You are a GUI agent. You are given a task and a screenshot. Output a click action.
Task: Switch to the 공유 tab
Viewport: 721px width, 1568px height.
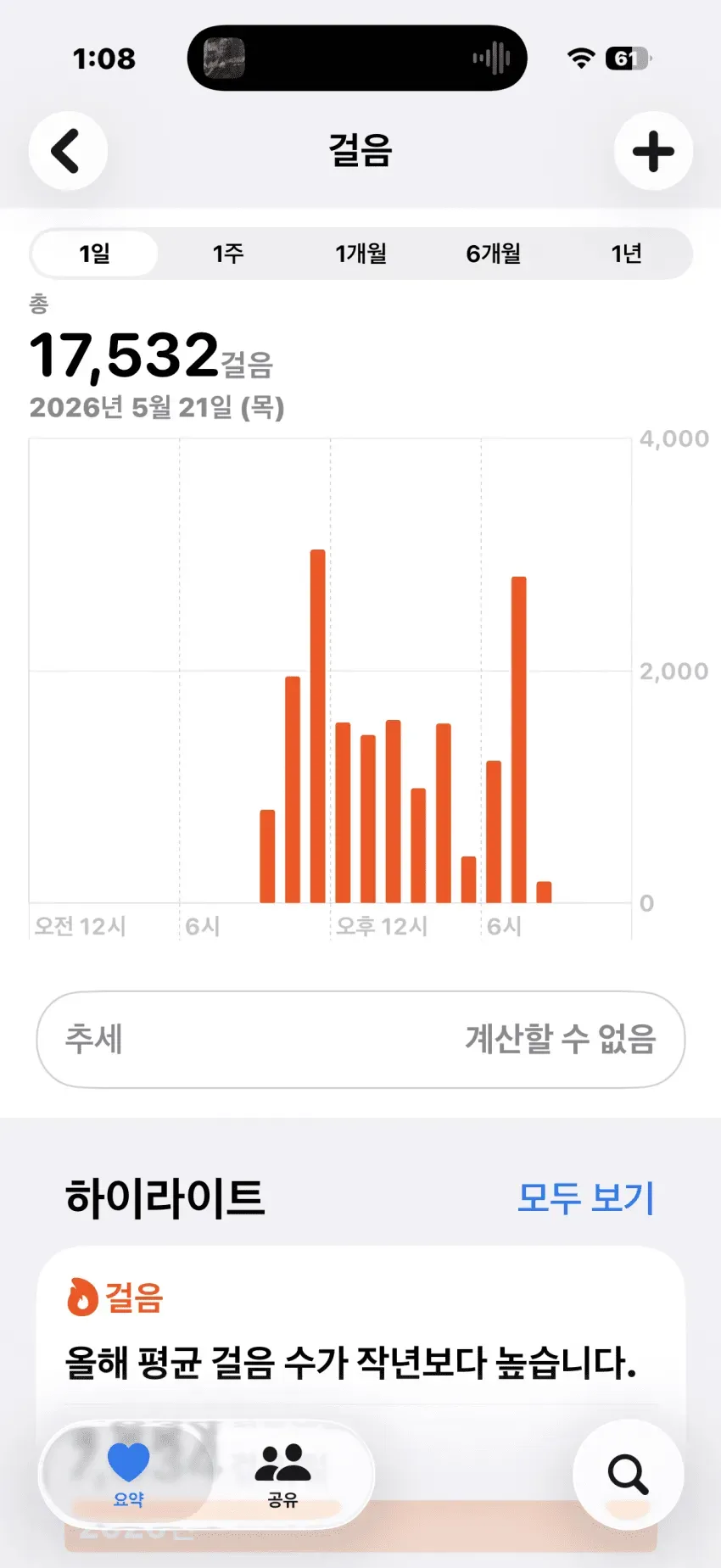(x=282, y=1476)
